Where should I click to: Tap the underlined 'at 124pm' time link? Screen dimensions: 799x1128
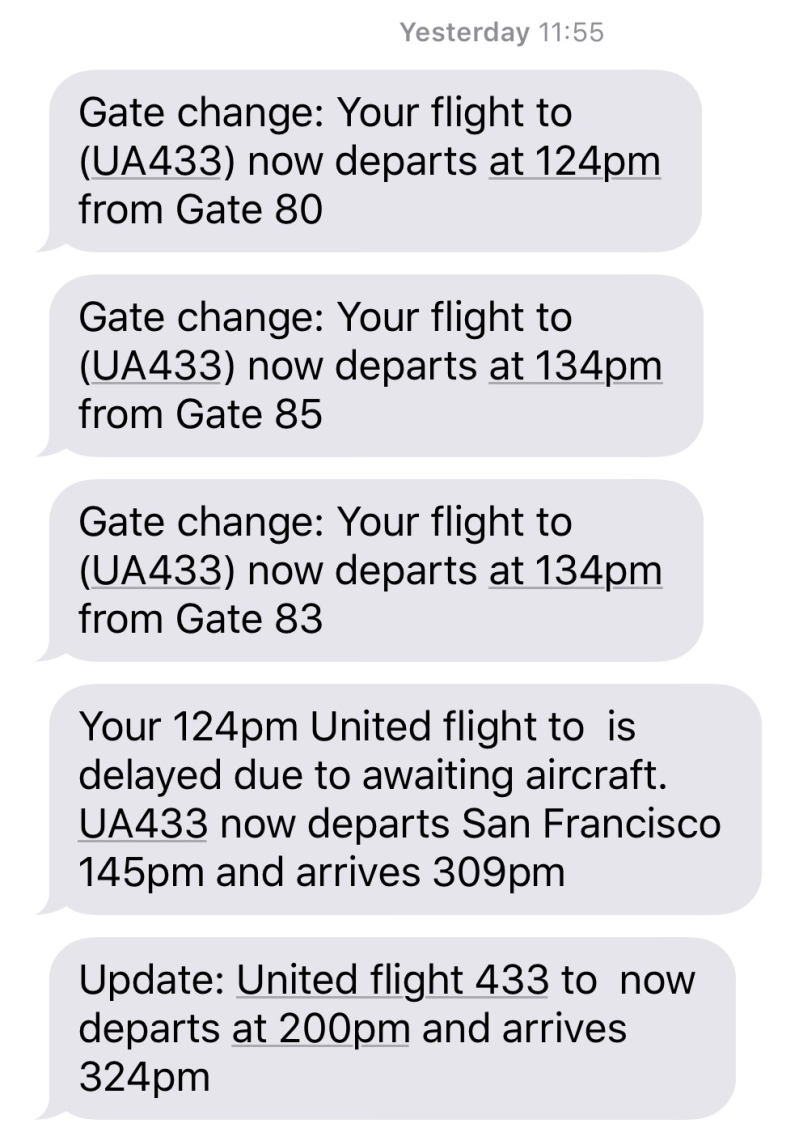pos(574,162)
